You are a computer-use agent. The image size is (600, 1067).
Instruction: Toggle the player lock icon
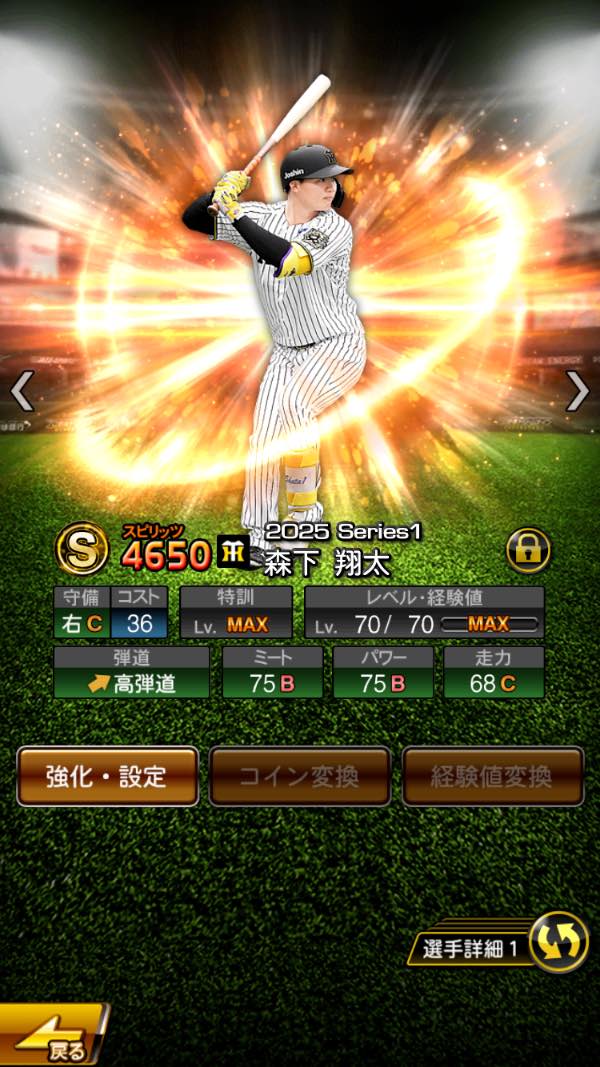click(527, 550)
